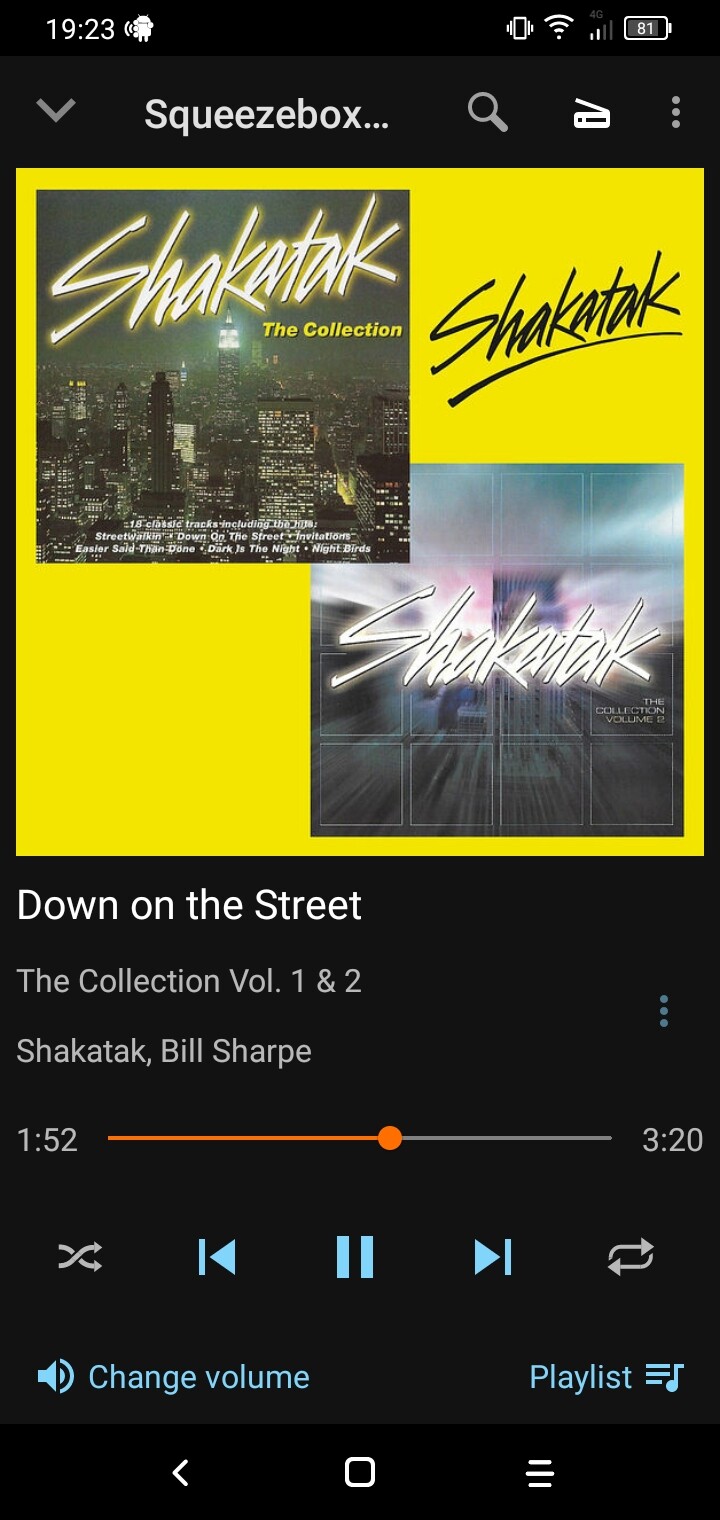Pause Down on the Street

point(355,1256)
